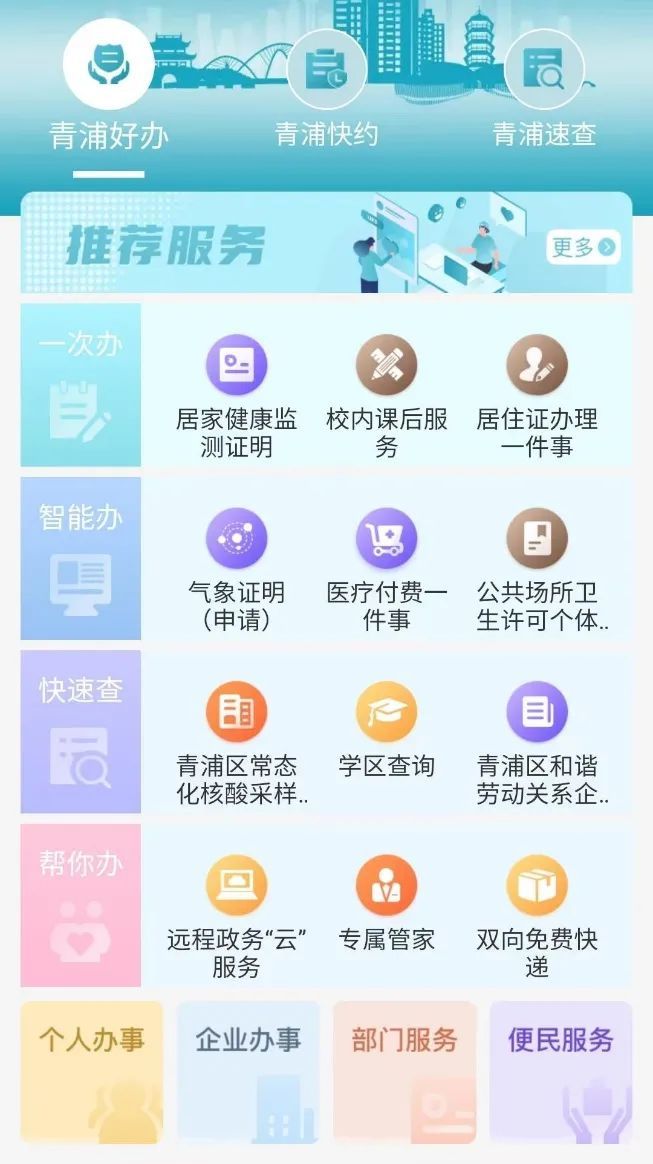Open 青浦区常态化核酸采样 query
This screenshot has width=653, height=1164.
(x=236, y=743)
